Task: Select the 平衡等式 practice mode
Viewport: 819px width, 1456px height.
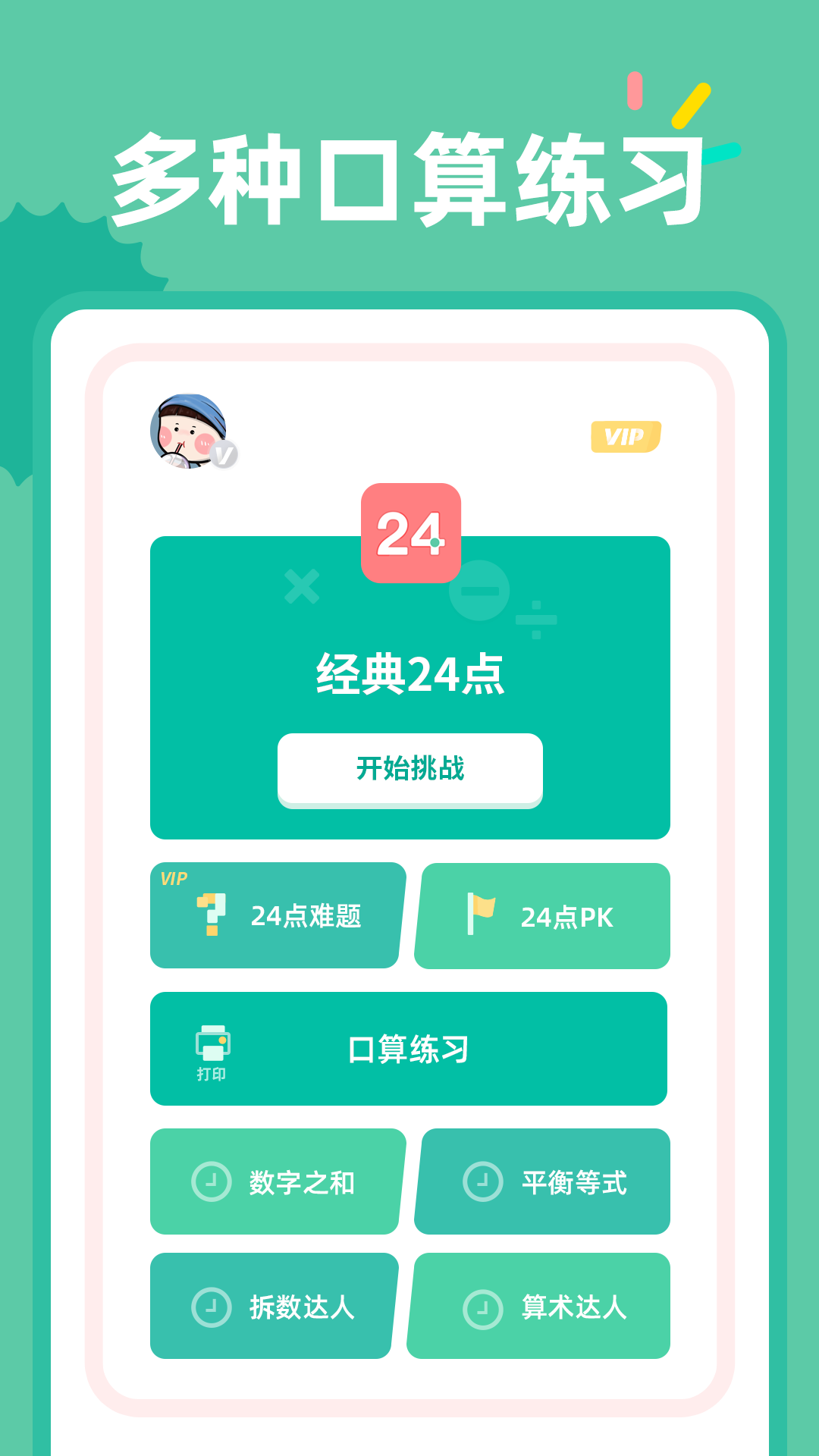Action: pos(543,1181)
